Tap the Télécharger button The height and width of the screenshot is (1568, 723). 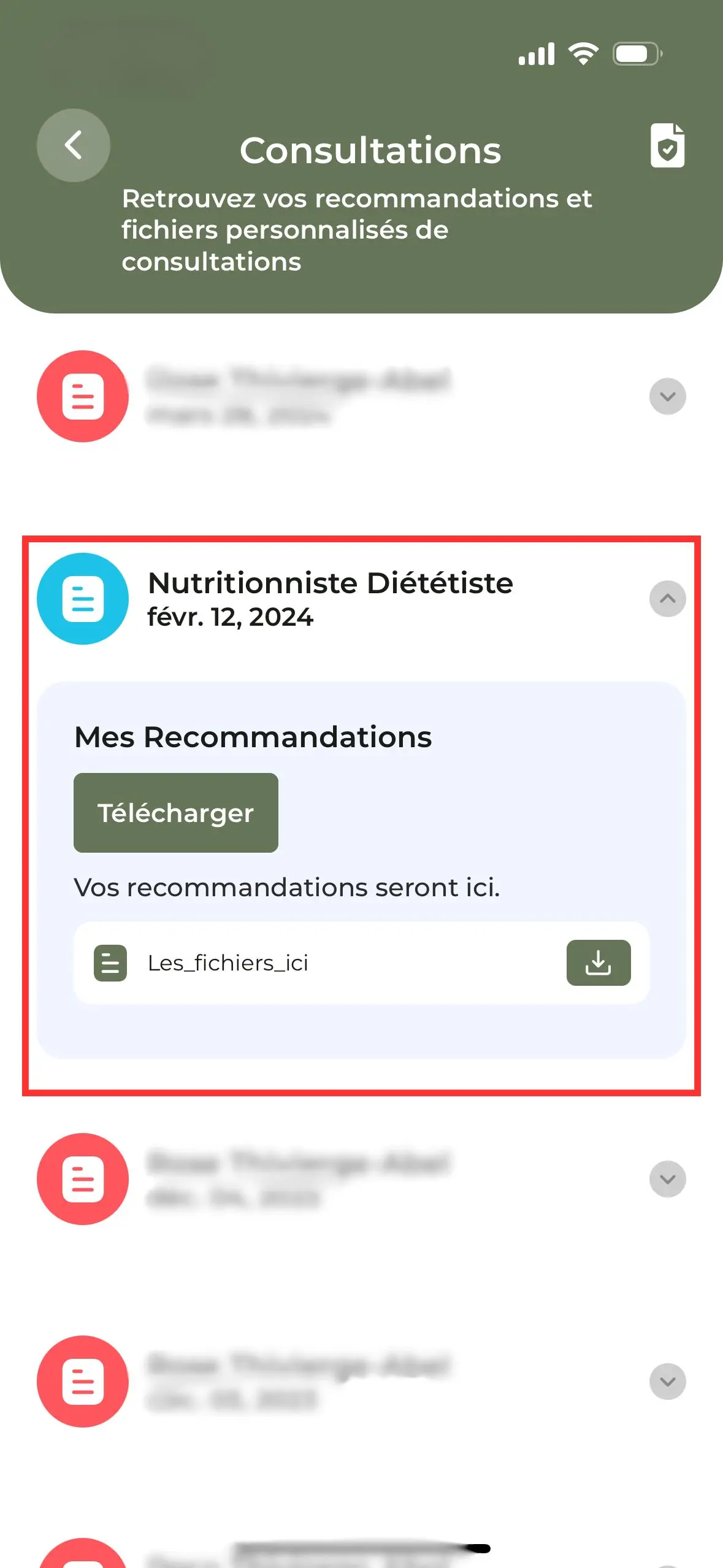pyautogui.click(x=176, y=812)
